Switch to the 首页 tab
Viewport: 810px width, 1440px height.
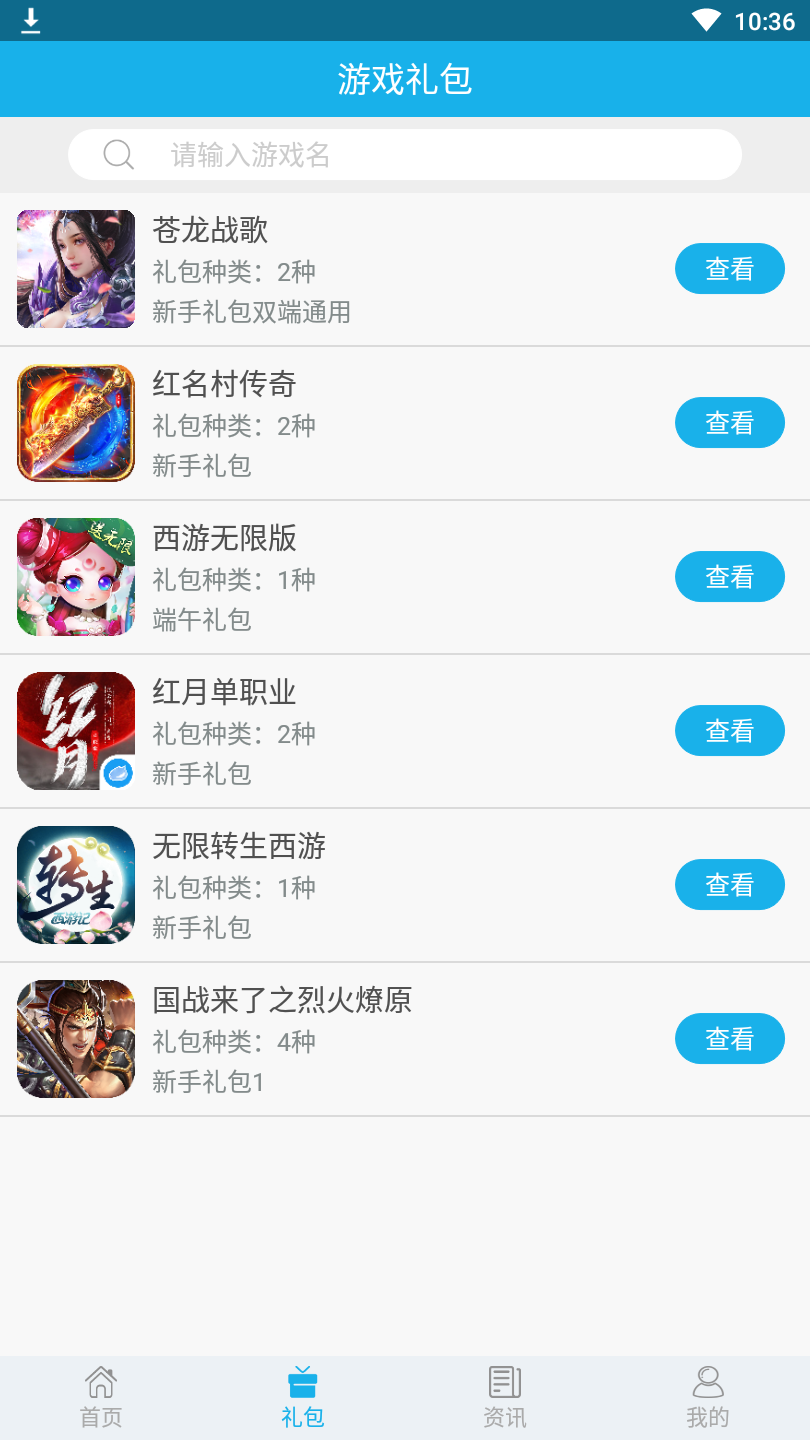(x=101, y=1397)
